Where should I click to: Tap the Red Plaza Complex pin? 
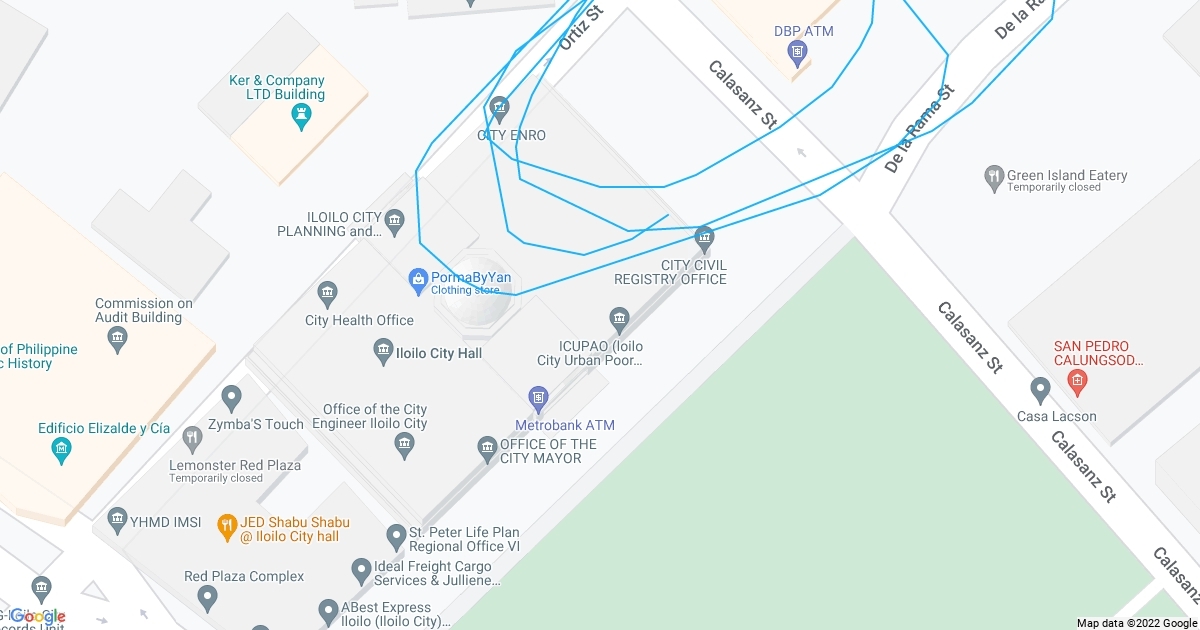208,598
